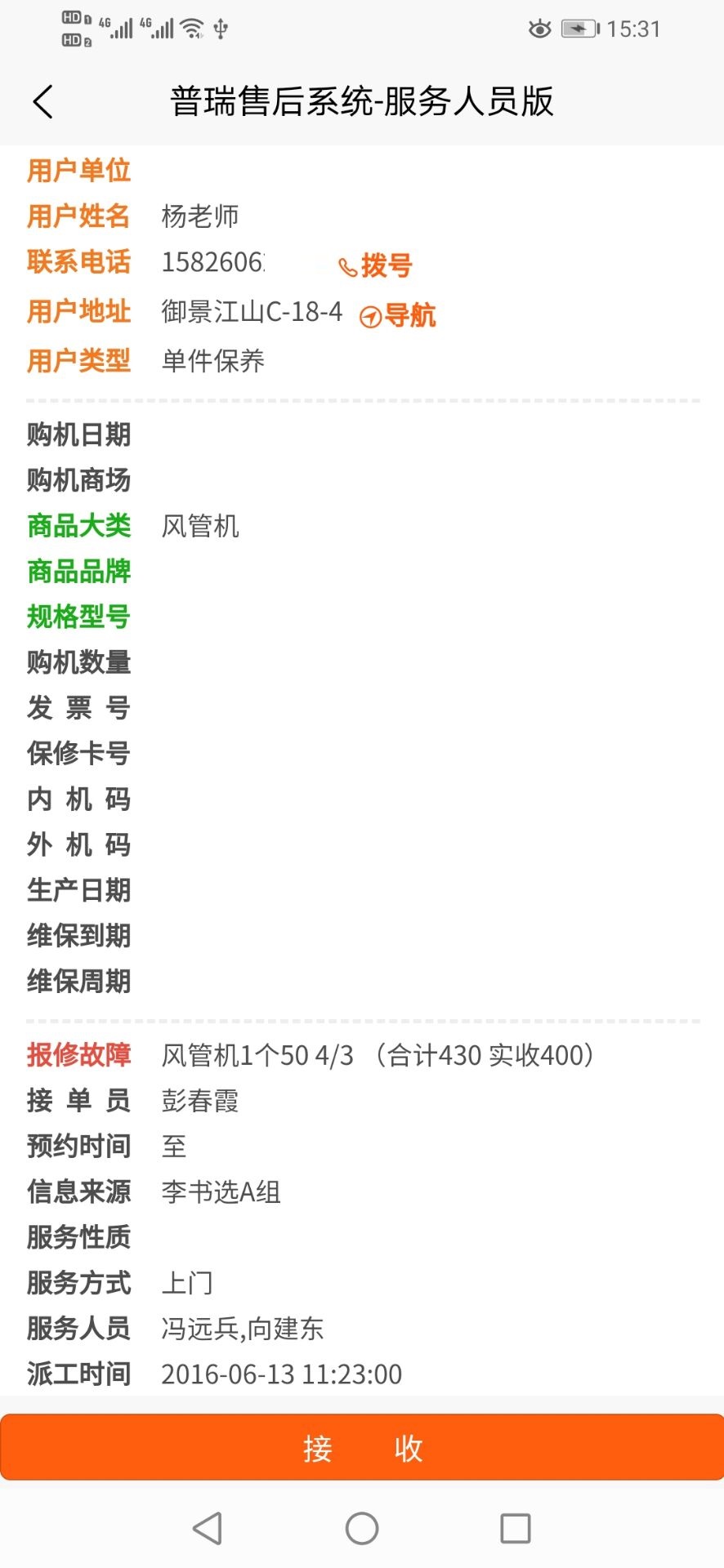Open the system recent apps view
Viewport: 724px width, 1568px height.
coord(515,1528)
